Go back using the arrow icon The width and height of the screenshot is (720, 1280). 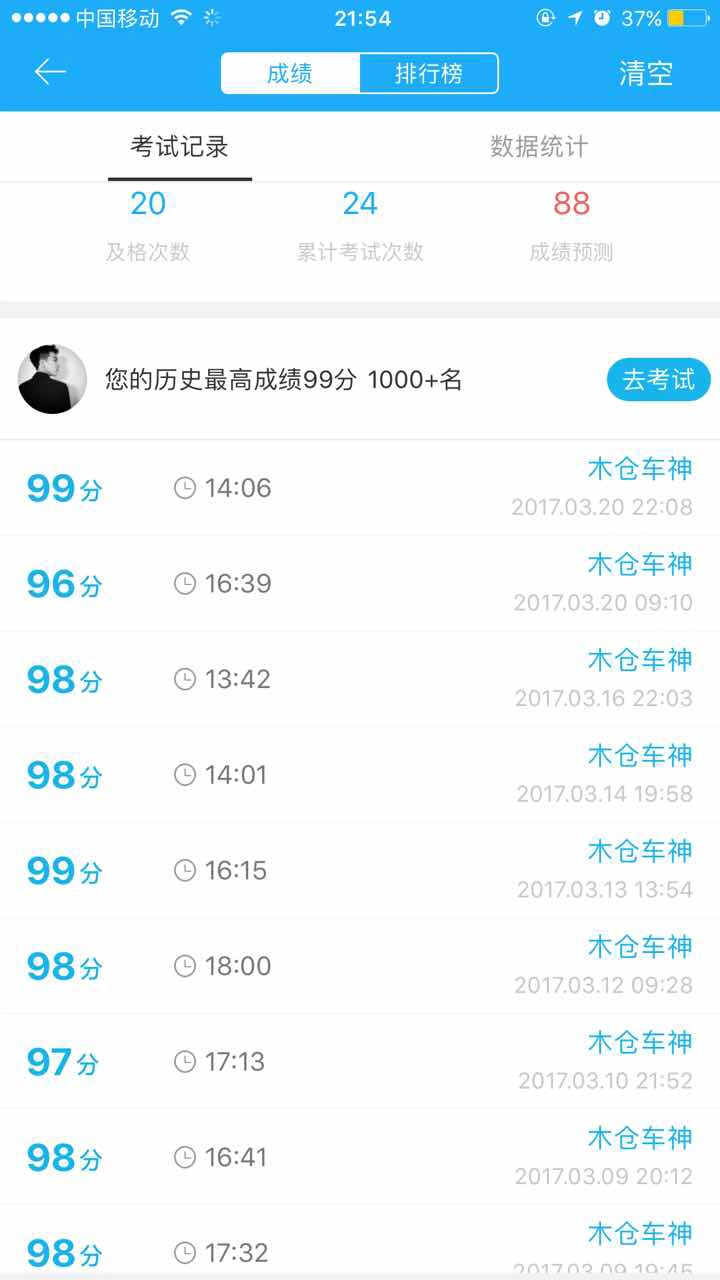[50, 72]
